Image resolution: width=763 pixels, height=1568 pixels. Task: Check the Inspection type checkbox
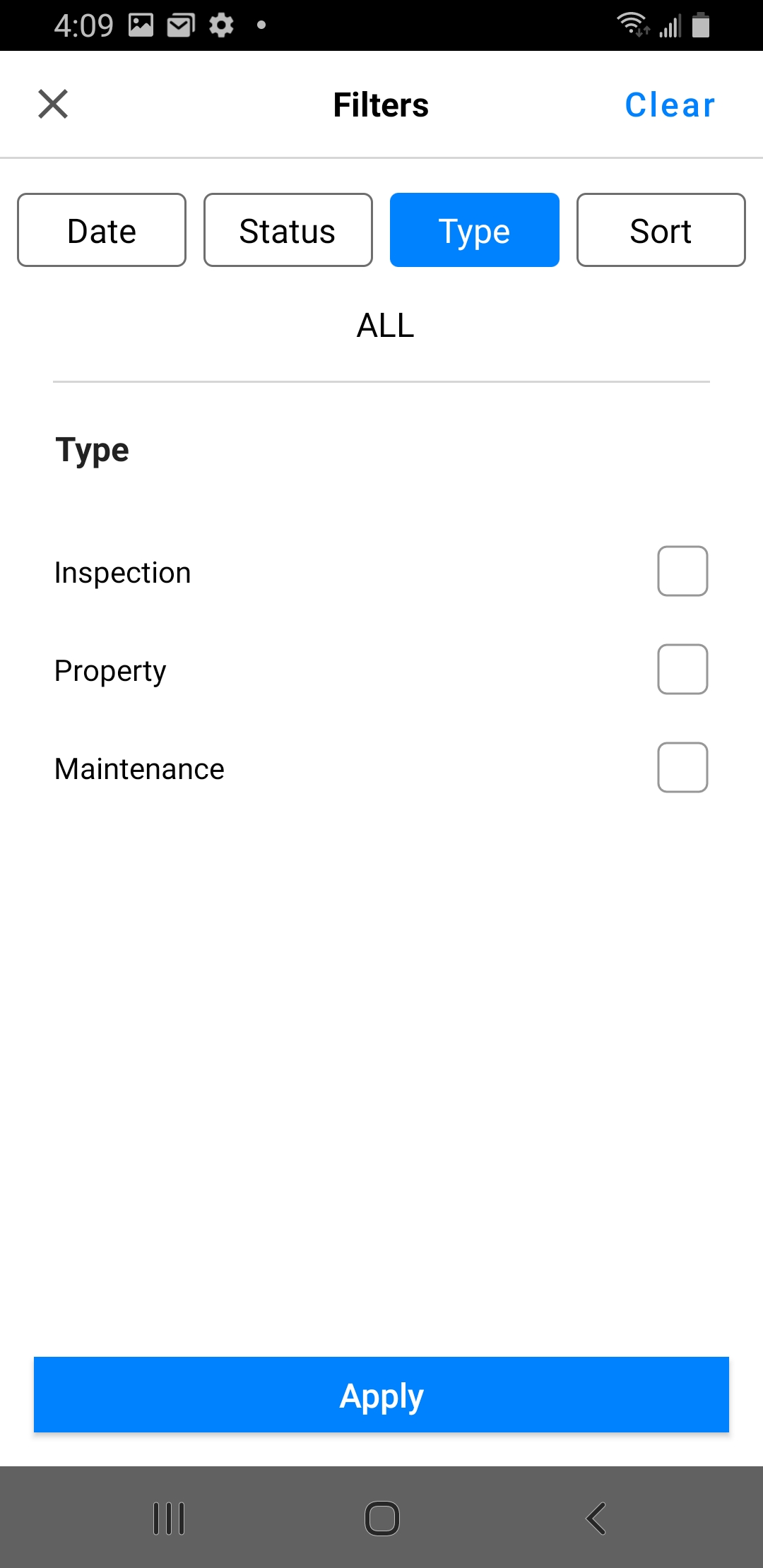click(682, 571)
